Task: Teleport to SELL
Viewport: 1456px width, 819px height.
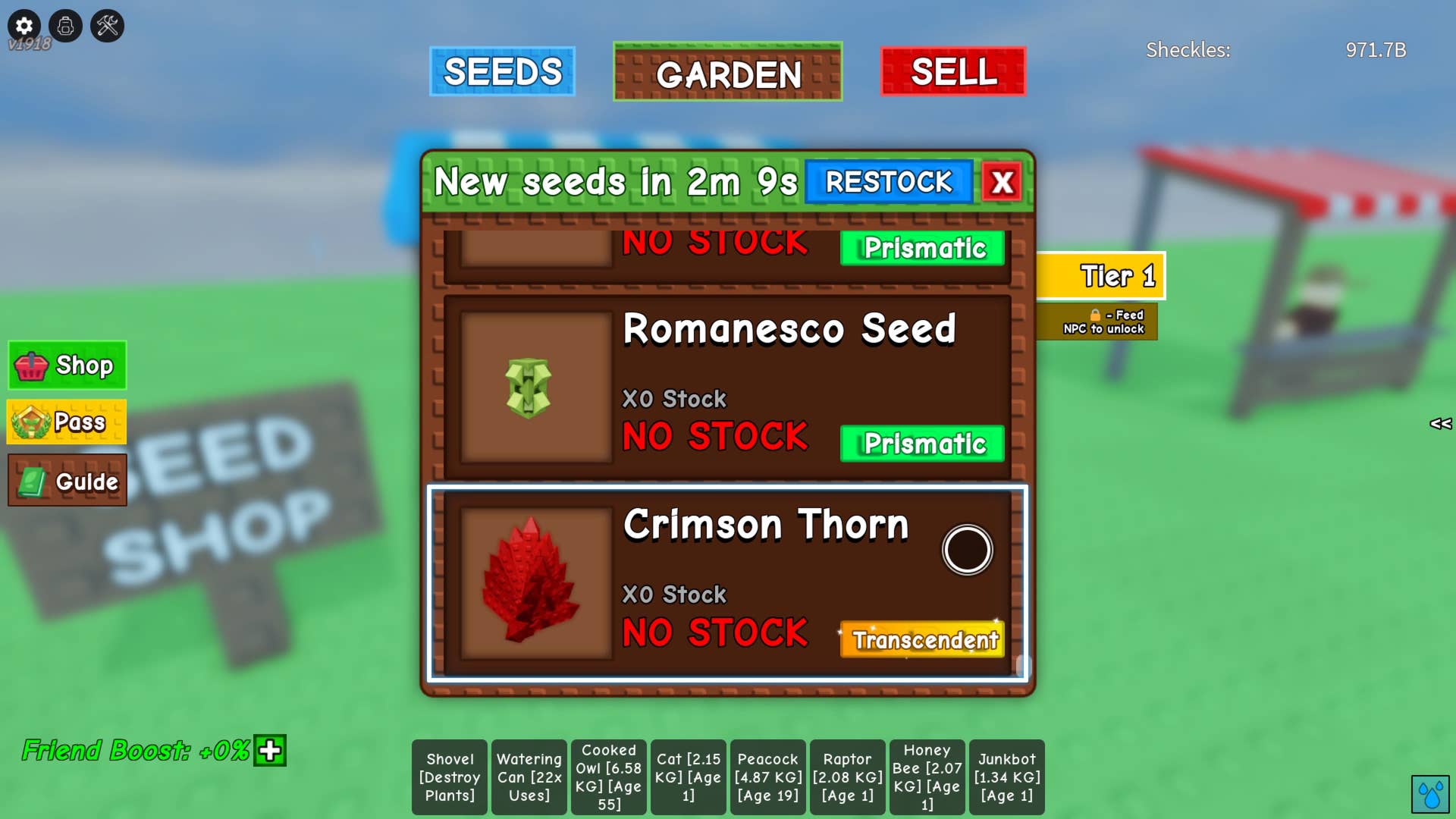Action: [953, 72]
